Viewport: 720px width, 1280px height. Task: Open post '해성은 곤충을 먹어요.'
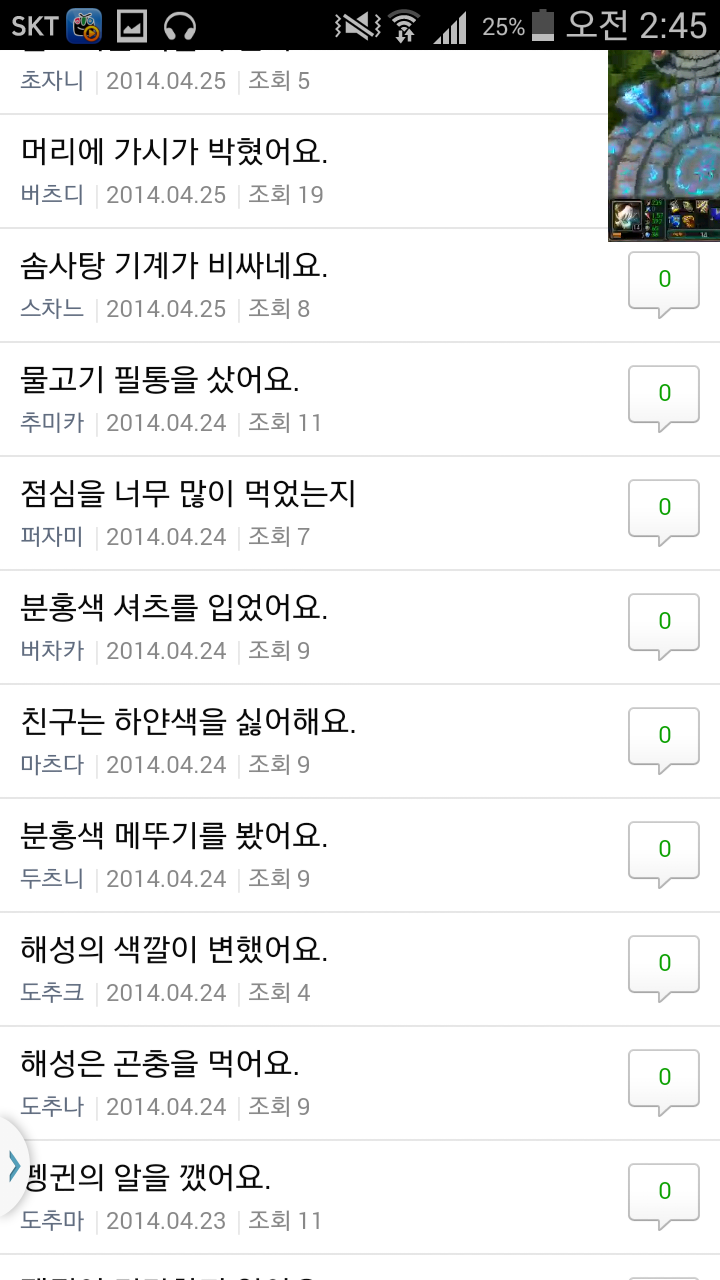click(160, 1064)
